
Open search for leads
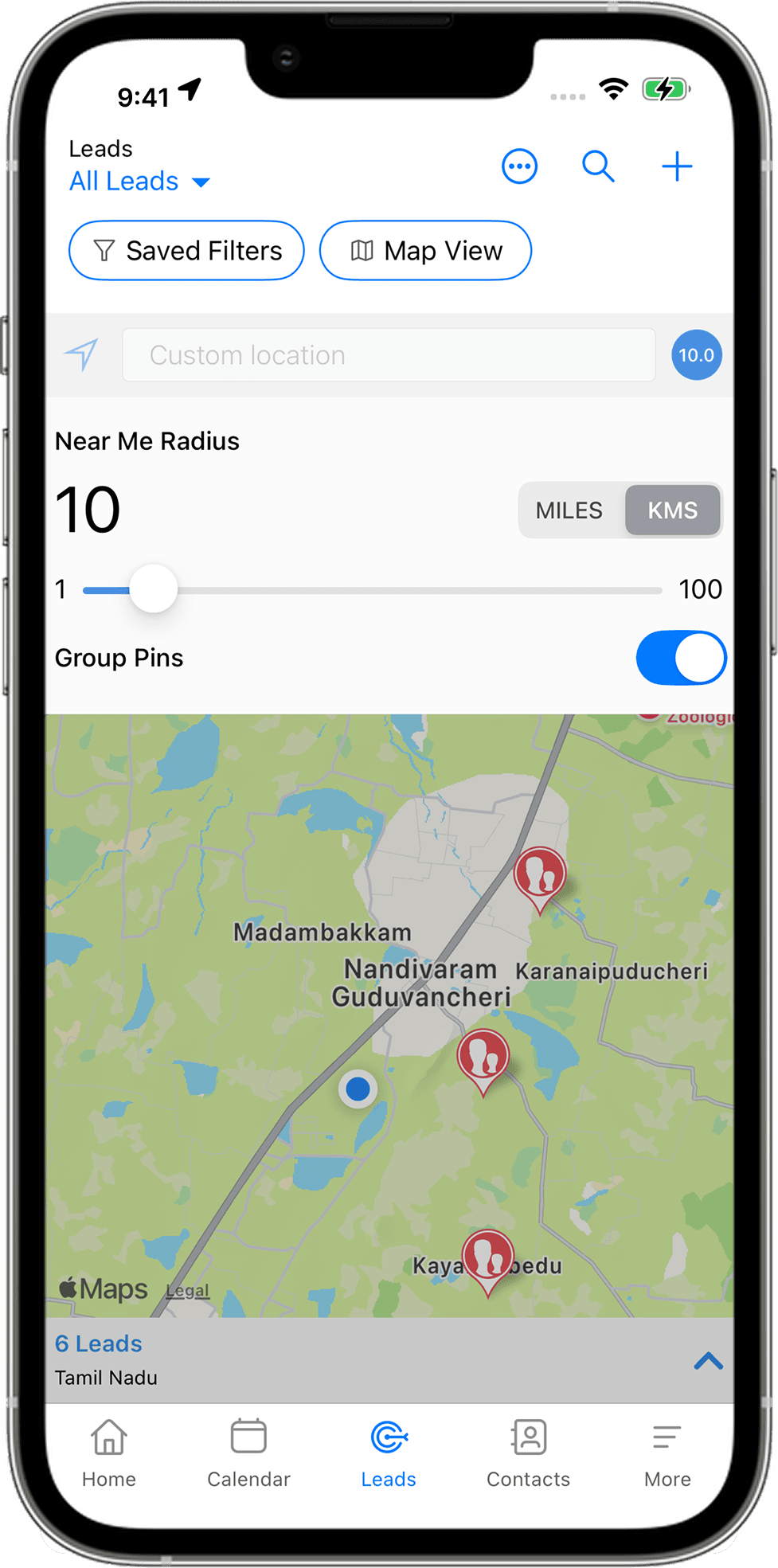coord(598,166)
